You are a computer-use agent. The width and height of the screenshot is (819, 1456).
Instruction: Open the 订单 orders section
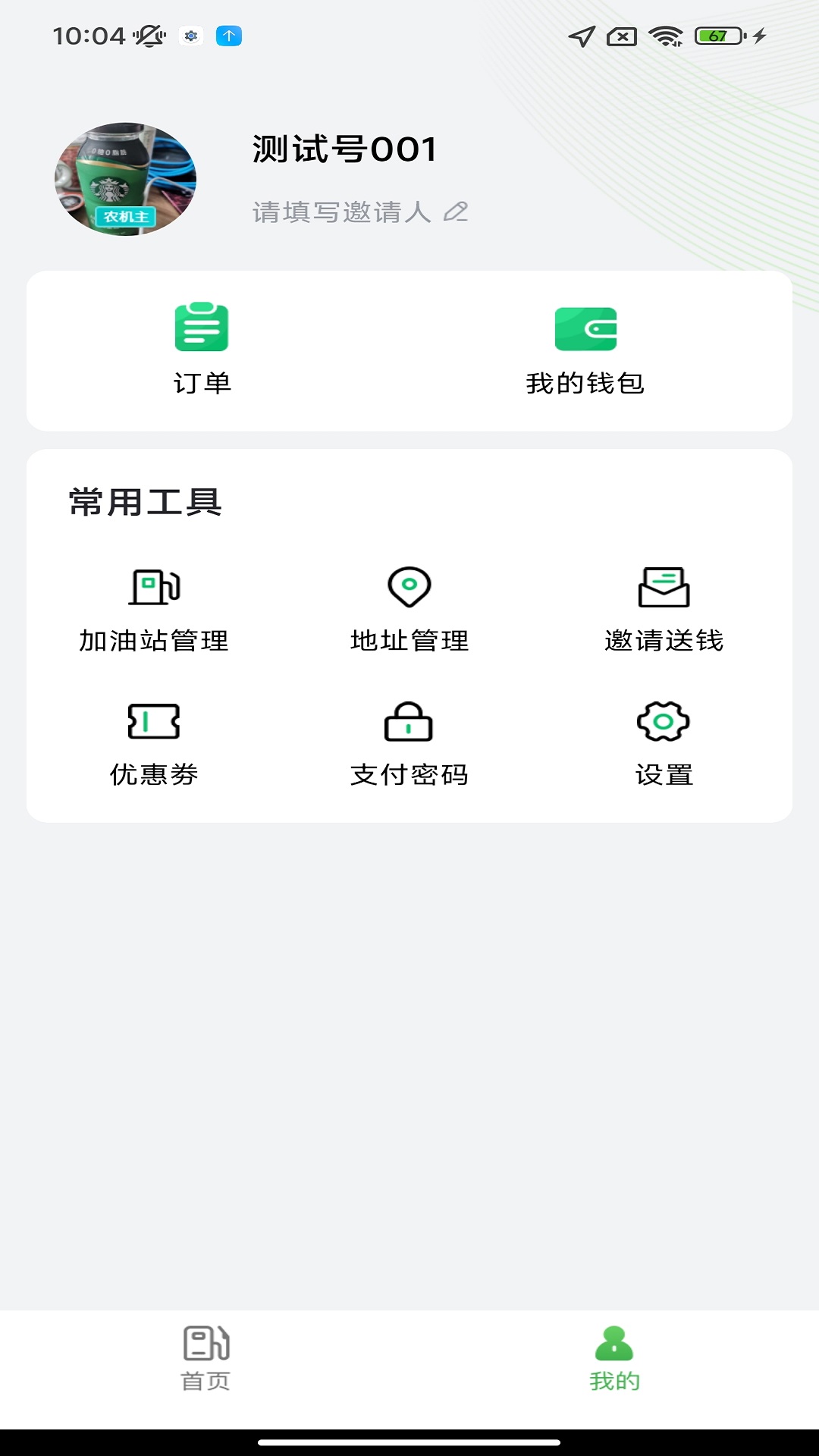202,349
